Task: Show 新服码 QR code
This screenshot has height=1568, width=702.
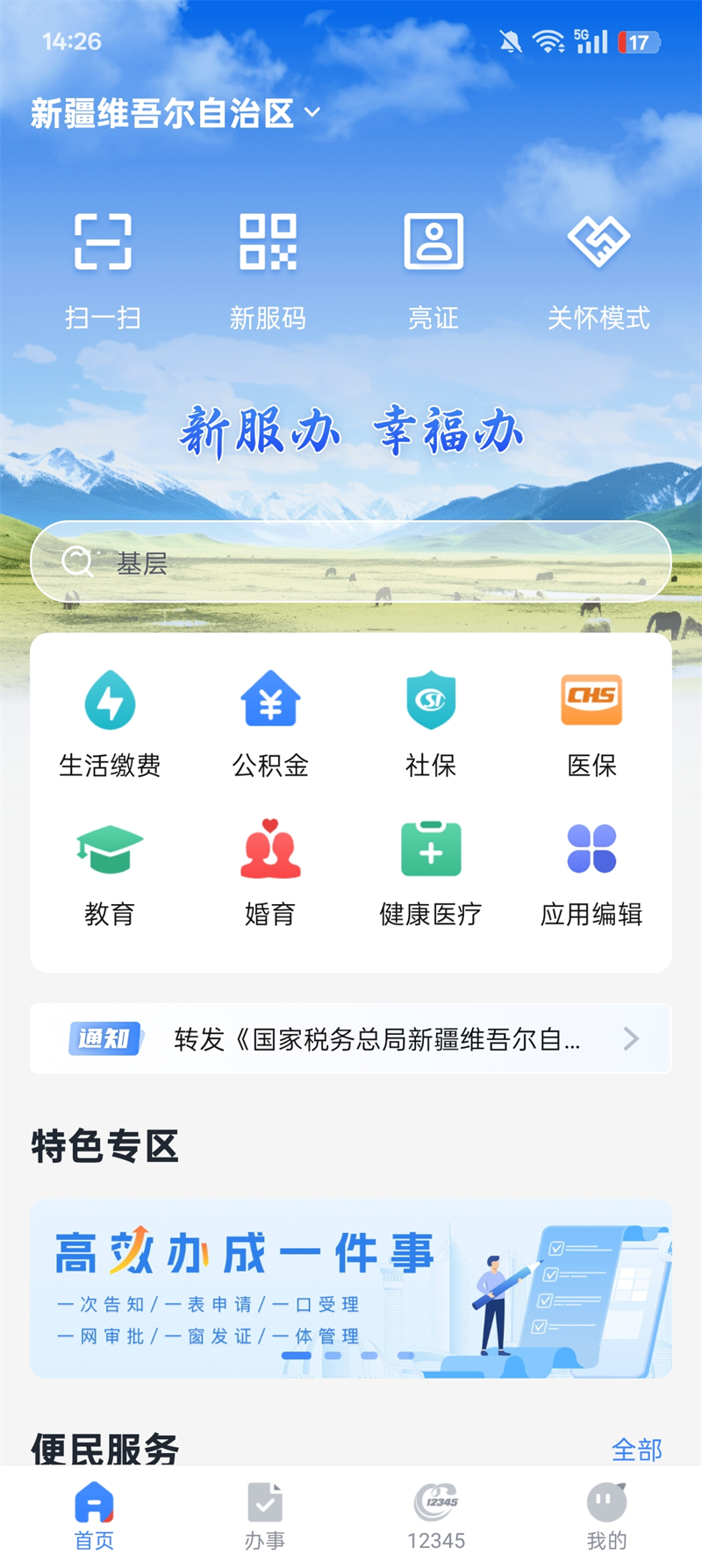Action: pos(268,267)
